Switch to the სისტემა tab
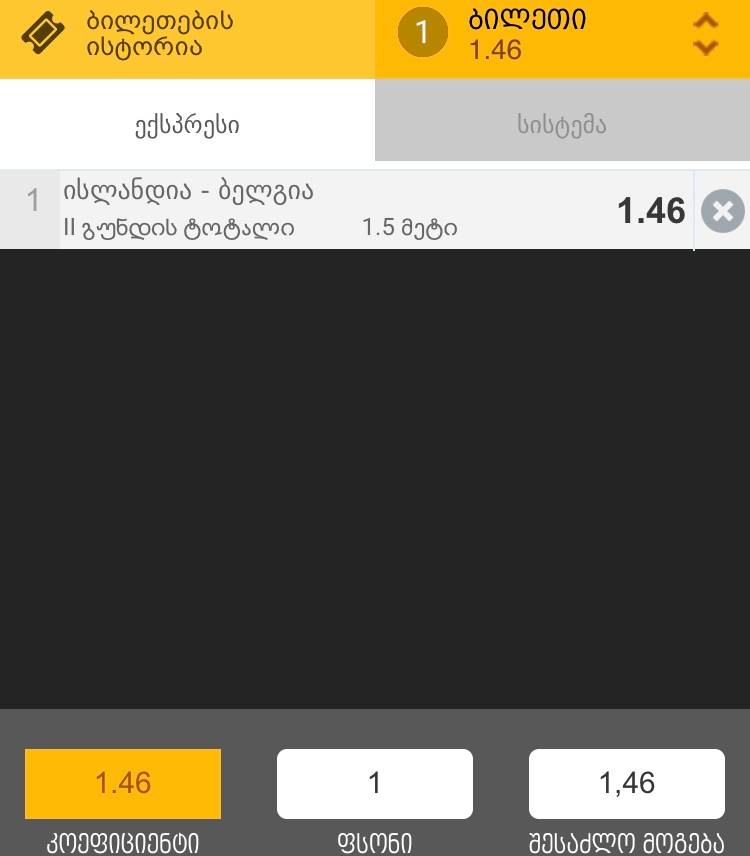Viewport: 750px width, 856px height. 562,125
